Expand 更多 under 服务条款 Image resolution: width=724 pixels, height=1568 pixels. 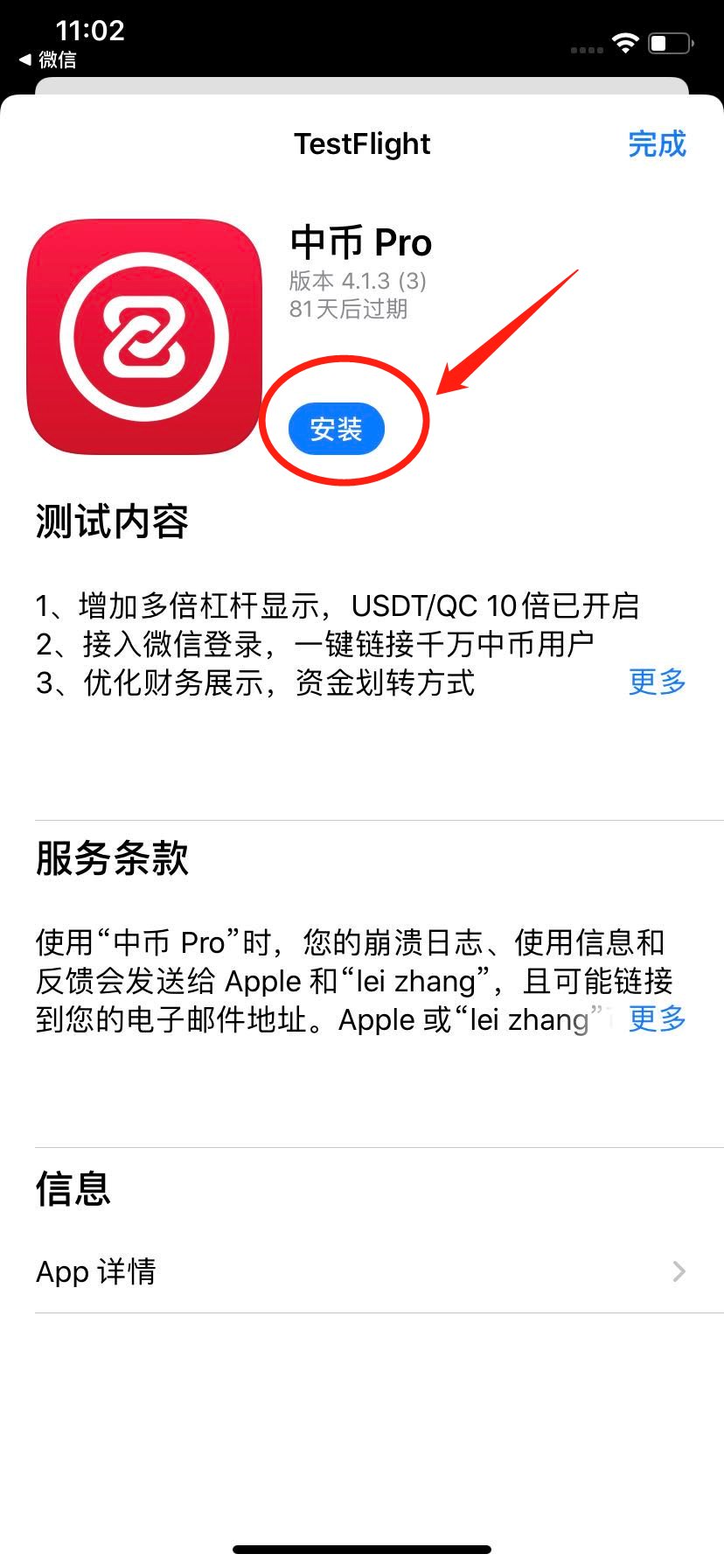pyautogui.click(x=657, y=1018)
